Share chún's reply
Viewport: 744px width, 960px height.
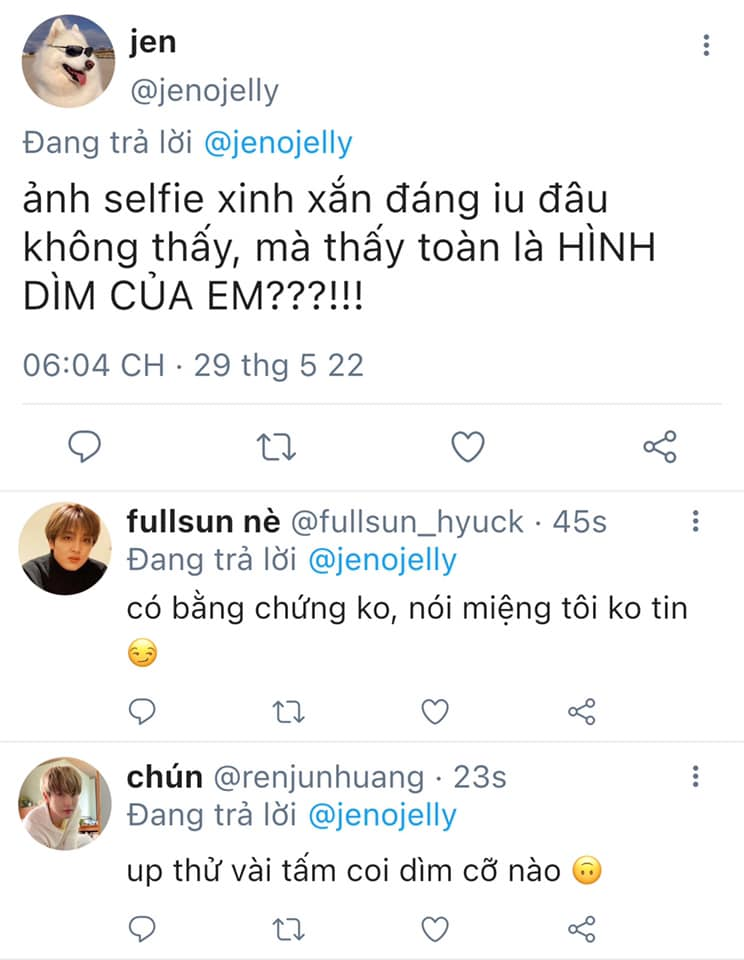point(581,930)
